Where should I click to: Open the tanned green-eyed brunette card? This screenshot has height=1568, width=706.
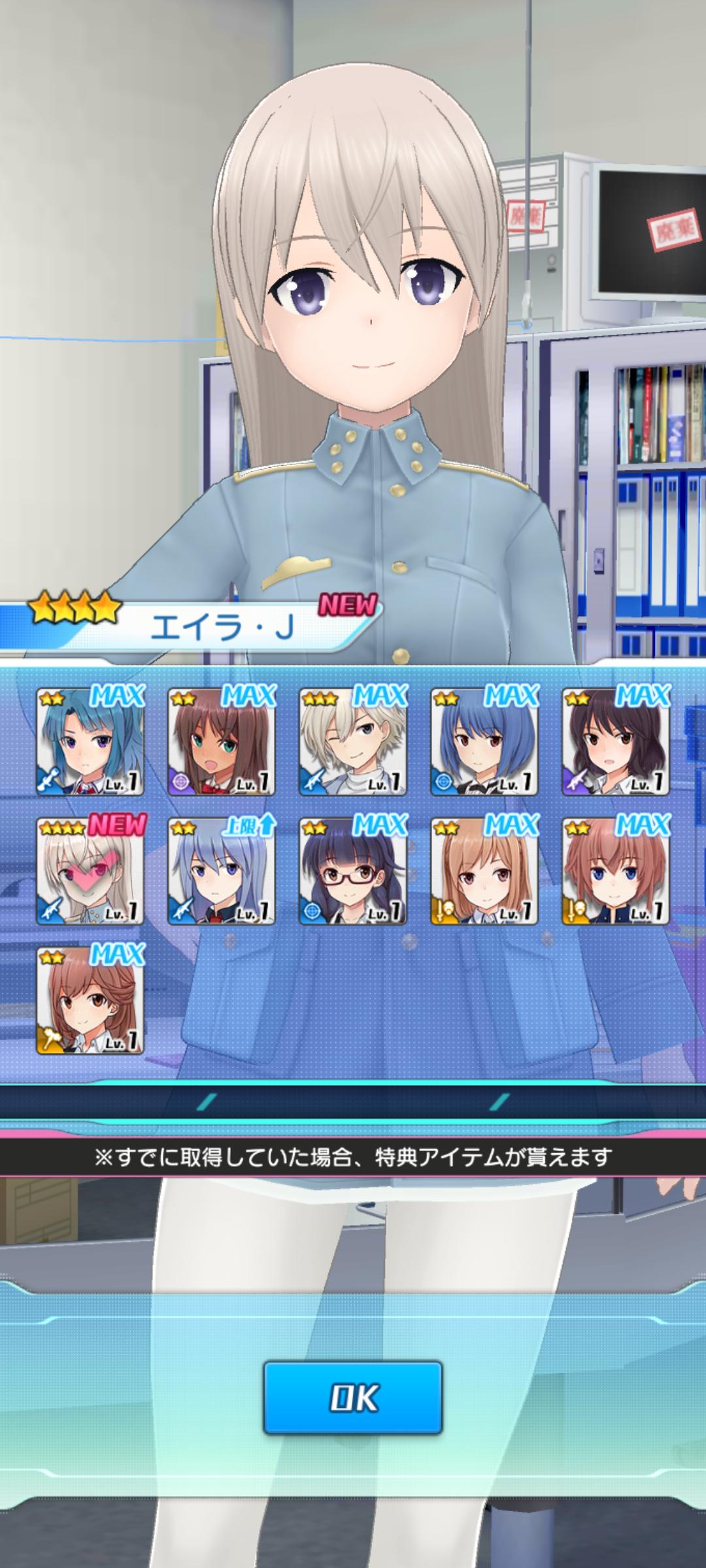pos(222,742)
